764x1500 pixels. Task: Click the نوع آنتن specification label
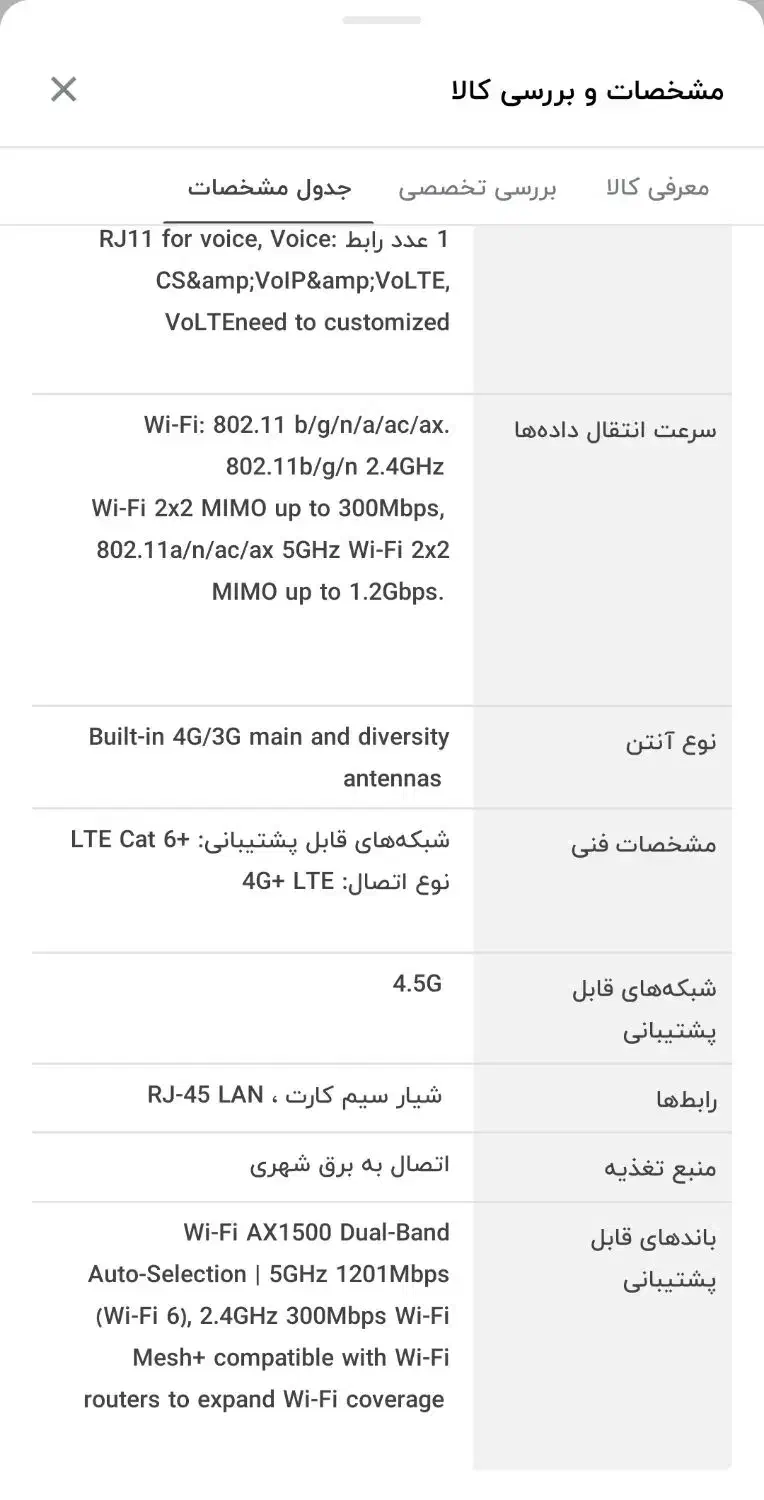pos(670,741)
